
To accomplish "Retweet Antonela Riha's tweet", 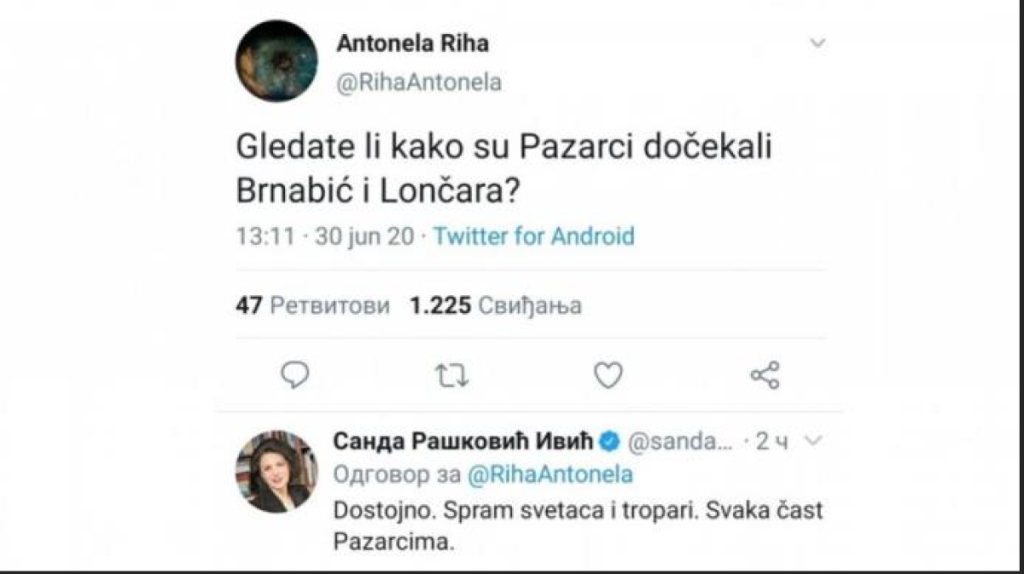I will coord(453,375).
